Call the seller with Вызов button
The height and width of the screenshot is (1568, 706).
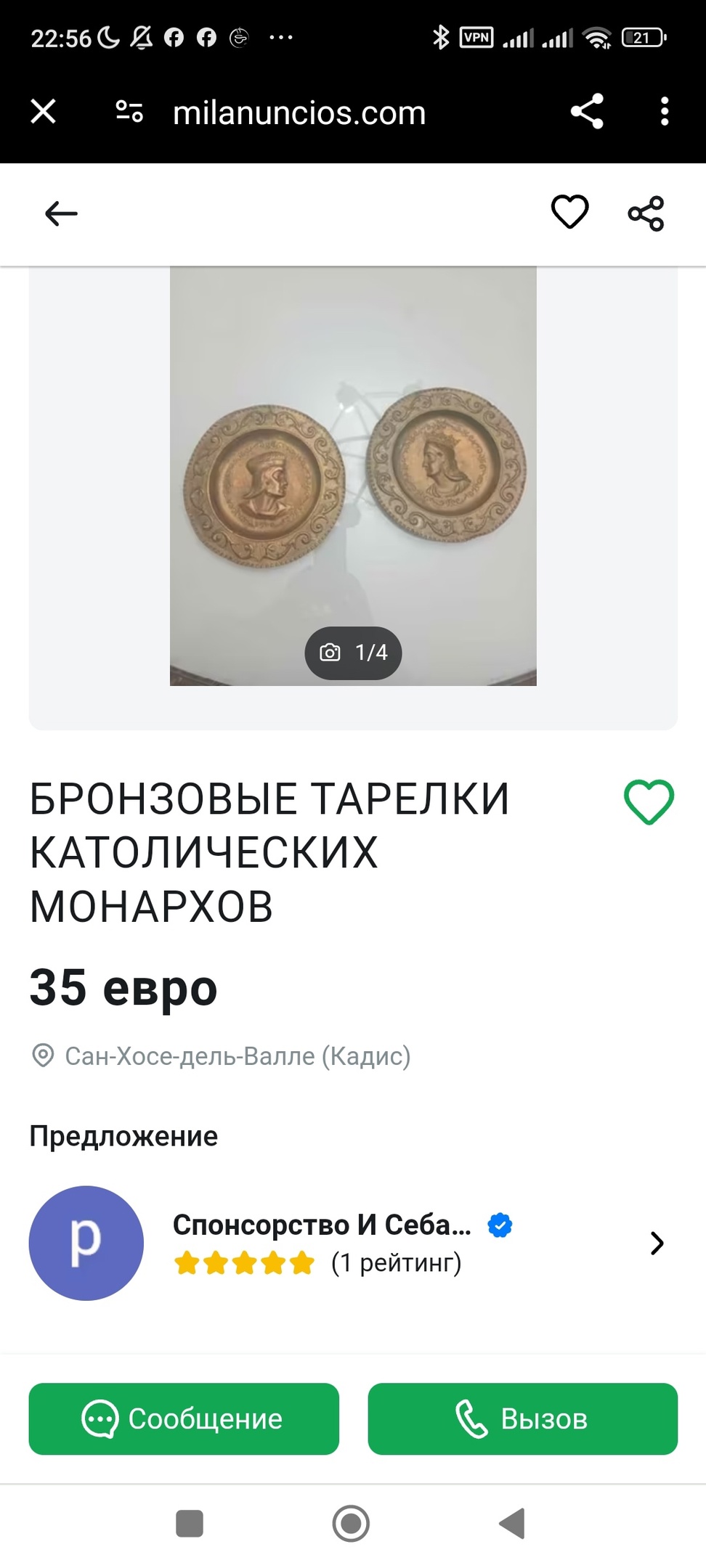click(x=522, y=1418)
